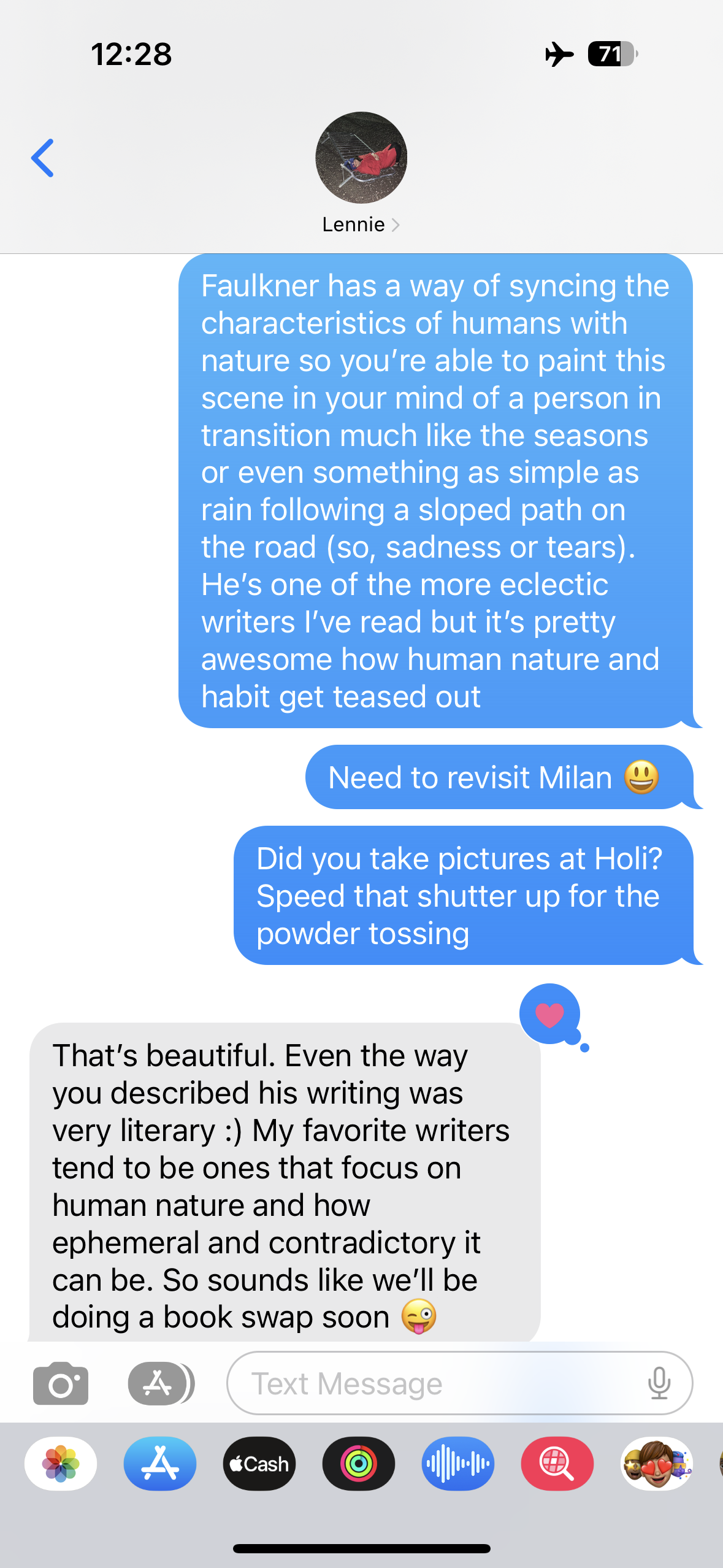Image resolution: width=723 pixels, height=1568 pixels.
Task: Open Lennie's contact details
Action: click(361, 225)
